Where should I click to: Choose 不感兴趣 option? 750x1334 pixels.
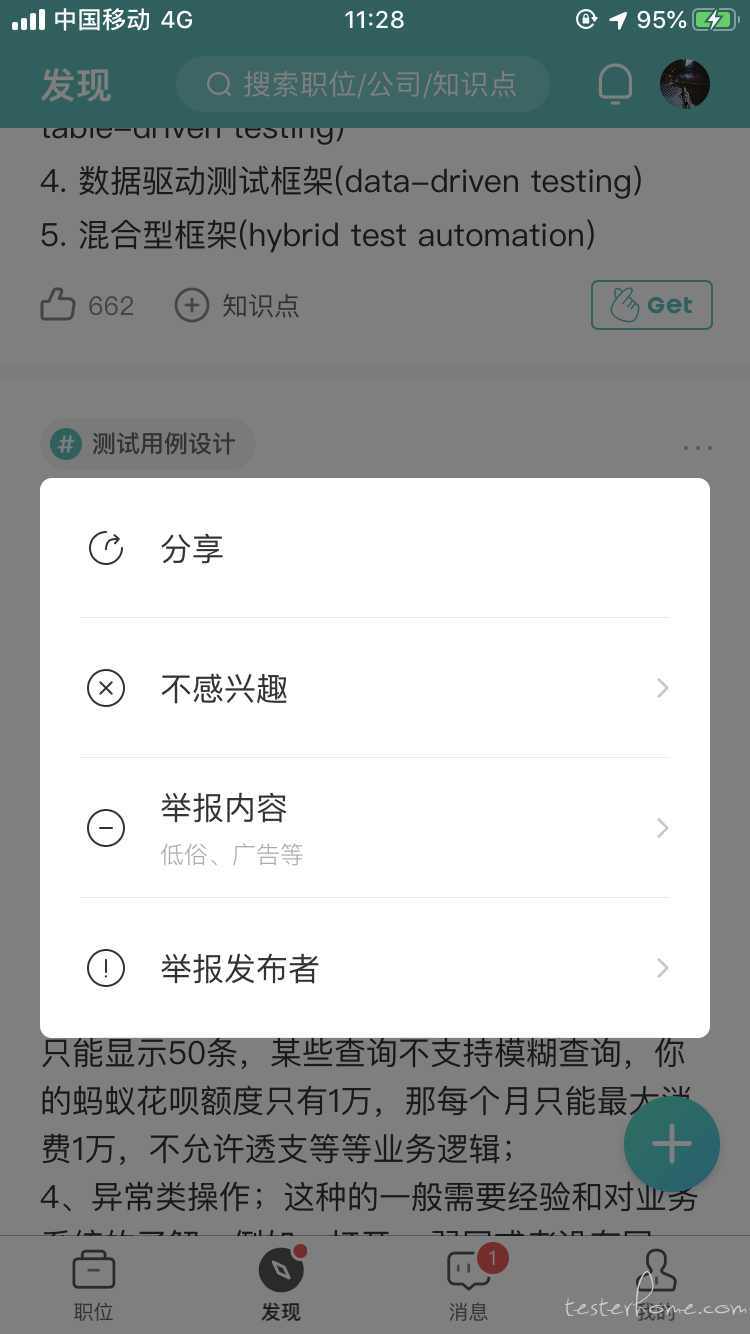[375, 688]
